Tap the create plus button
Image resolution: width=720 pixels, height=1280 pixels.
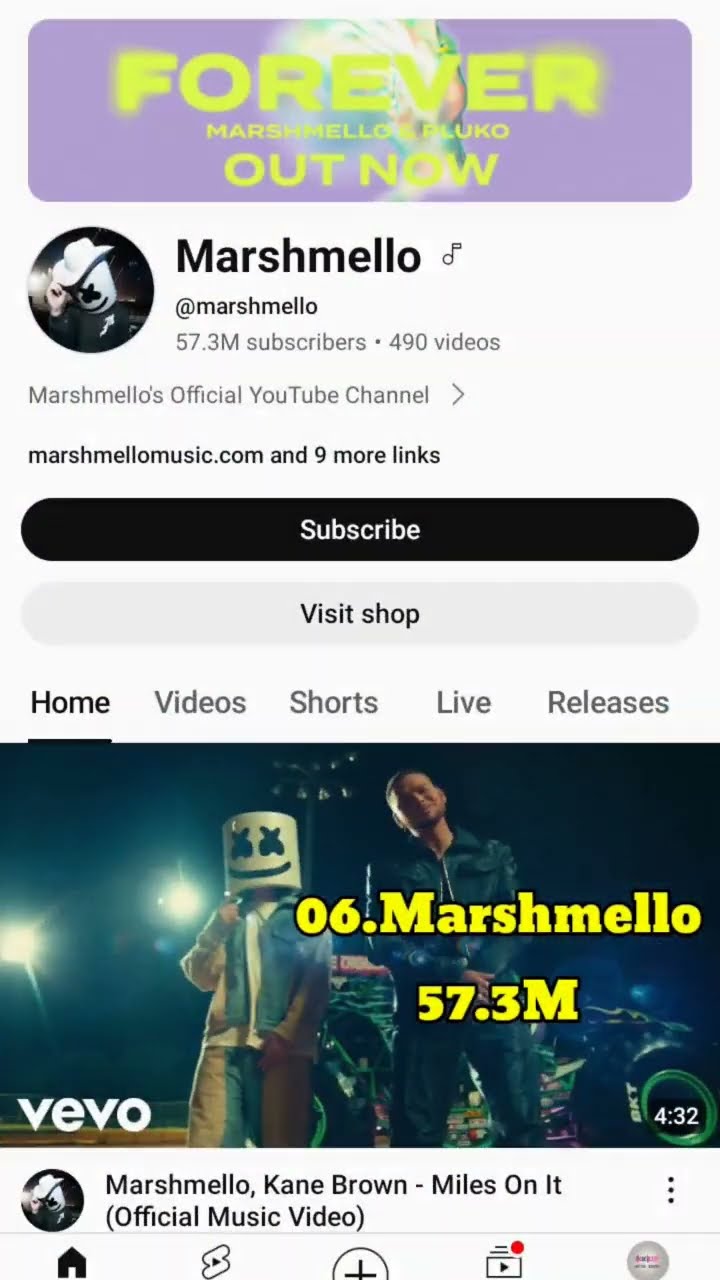click(x=360, y=1264)
